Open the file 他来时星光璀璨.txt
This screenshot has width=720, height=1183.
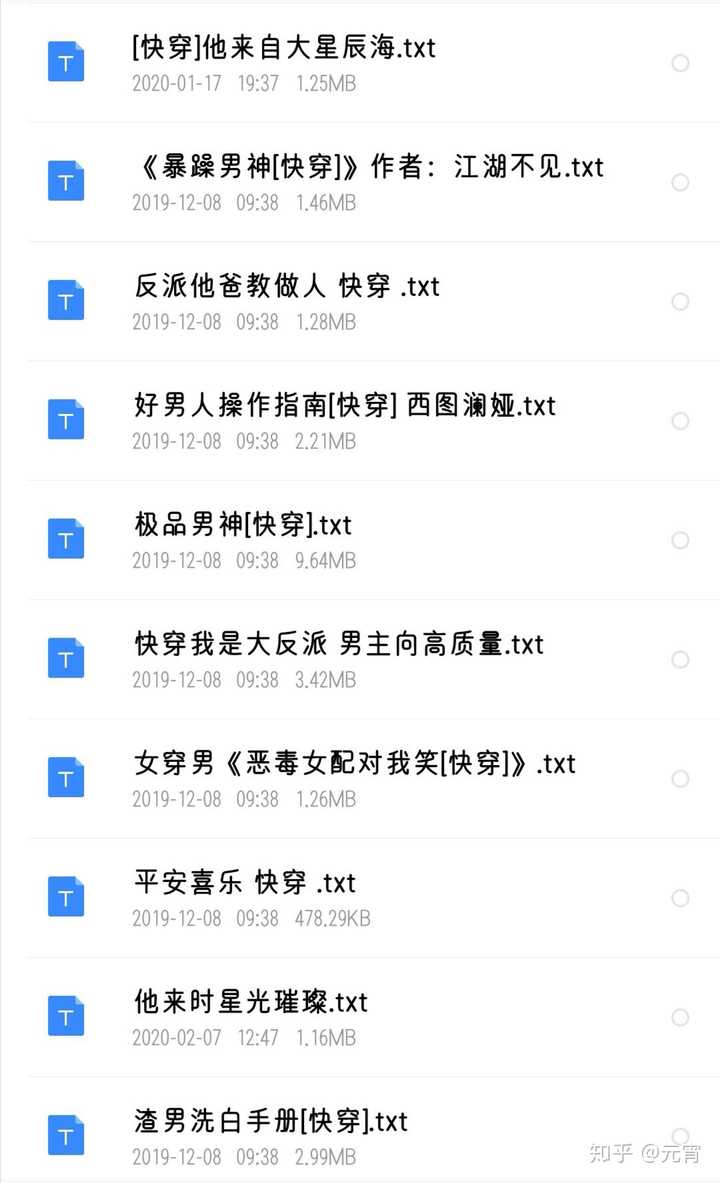250,1001
